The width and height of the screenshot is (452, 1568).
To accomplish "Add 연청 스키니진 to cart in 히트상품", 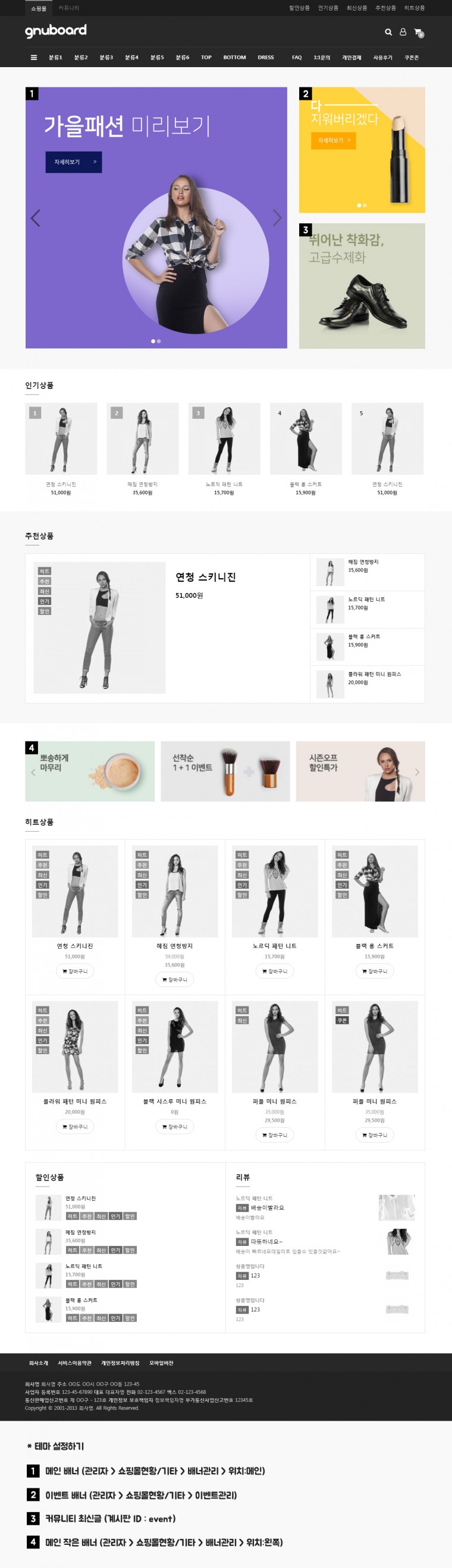I will pos(75,971).
